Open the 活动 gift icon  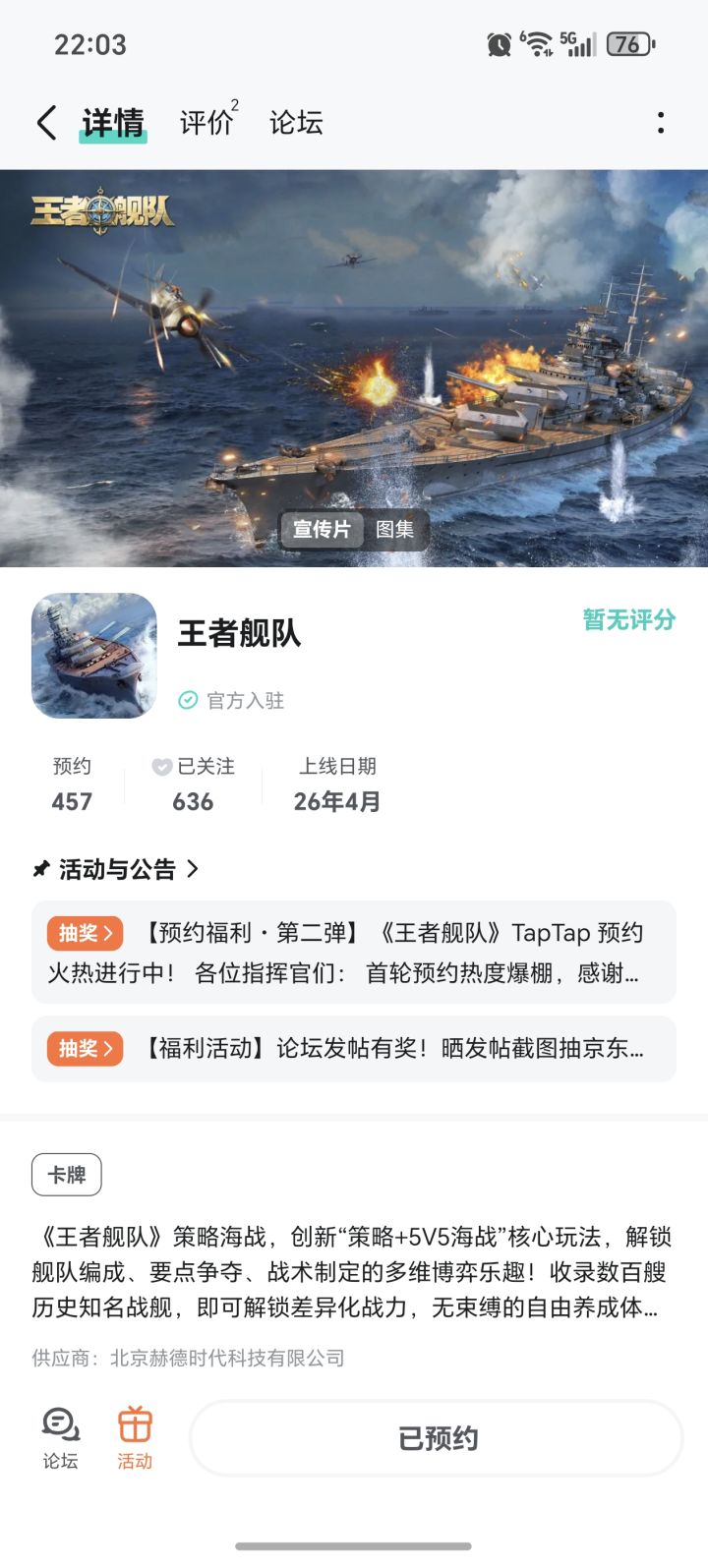(x=135, y=1437)
